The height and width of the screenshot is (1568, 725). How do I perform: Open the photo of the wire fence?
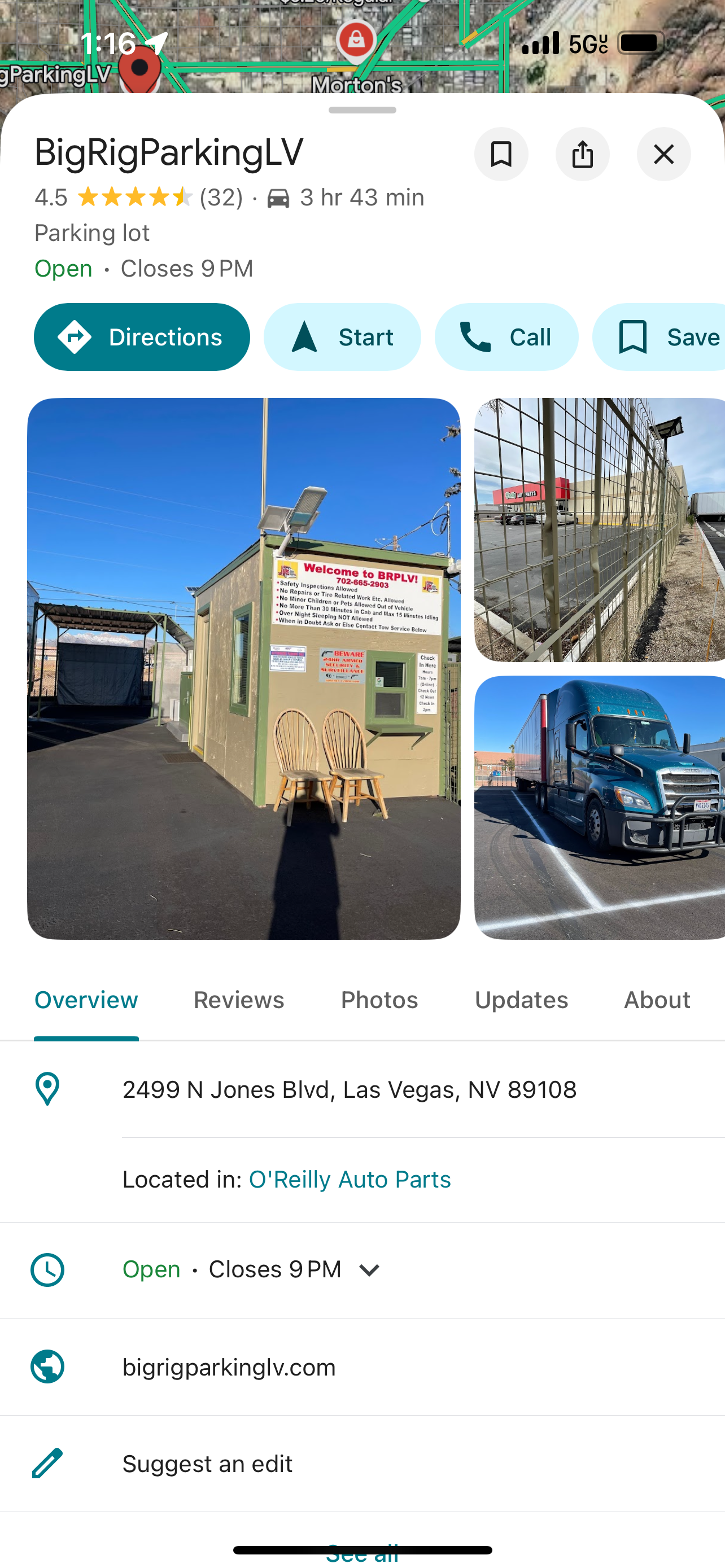point(600,529)
